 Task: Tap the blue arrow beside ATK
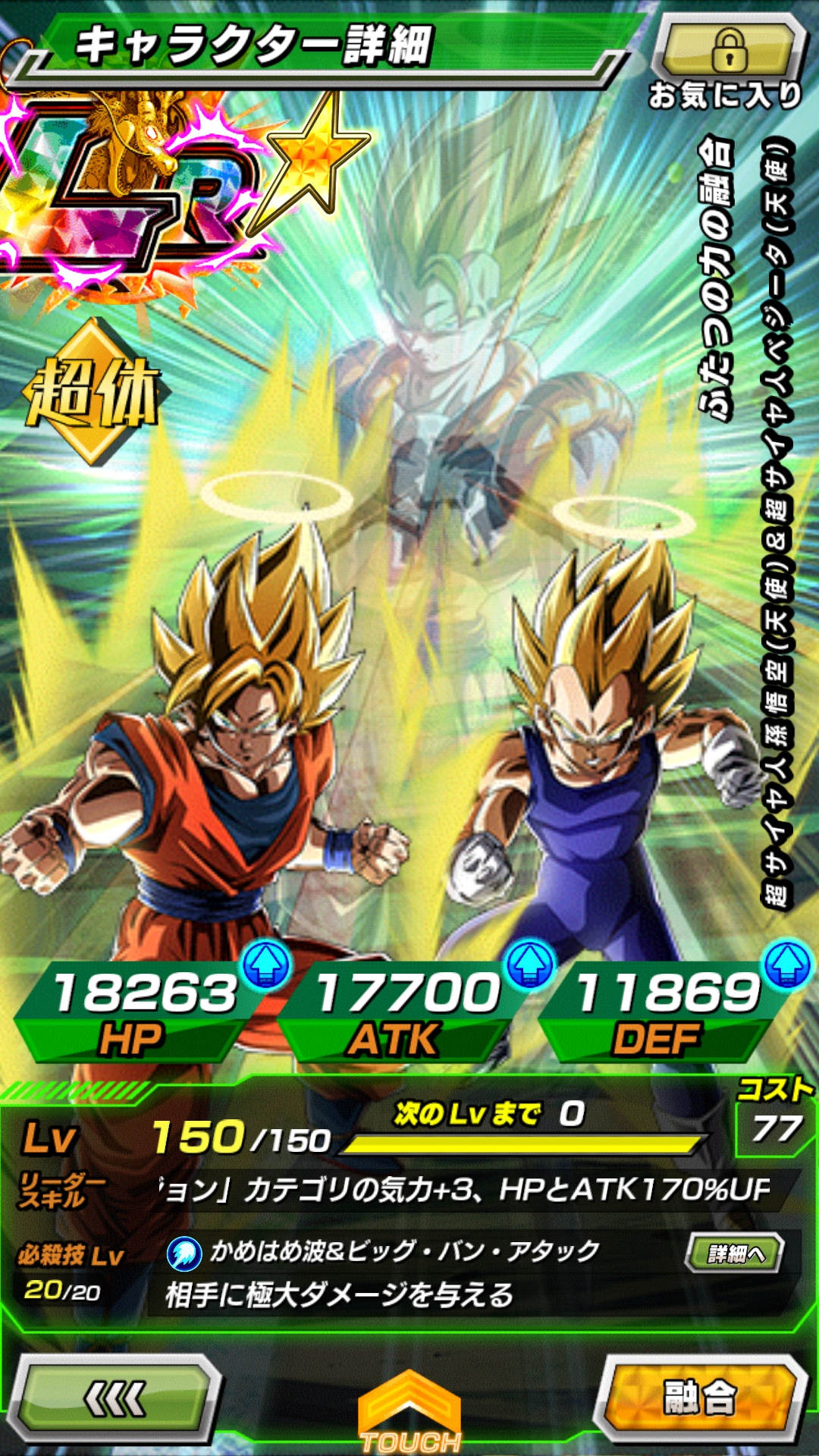(x=530, y=964)
